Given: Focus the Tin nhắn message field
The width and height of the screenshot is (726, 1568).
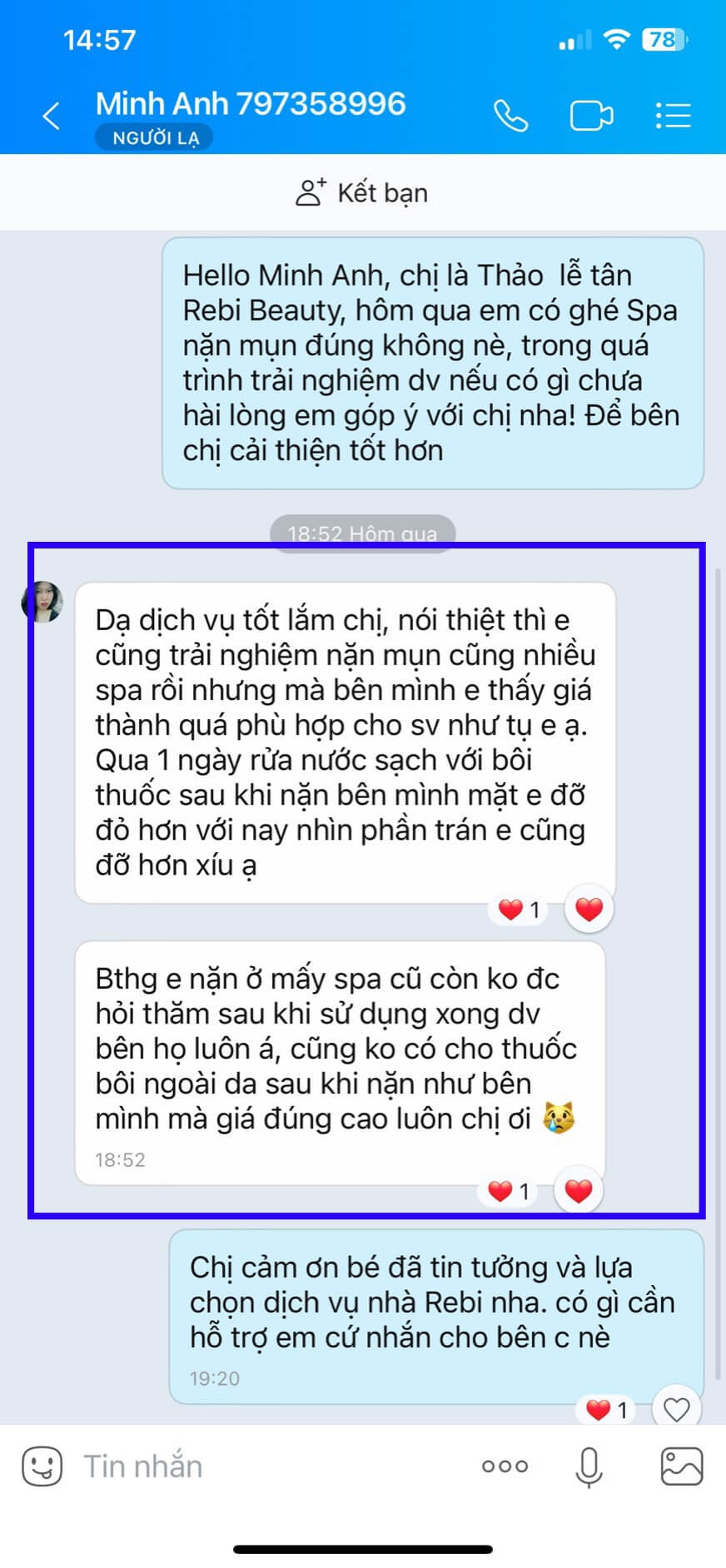Looking at the screenshot, I should 266,1466.
